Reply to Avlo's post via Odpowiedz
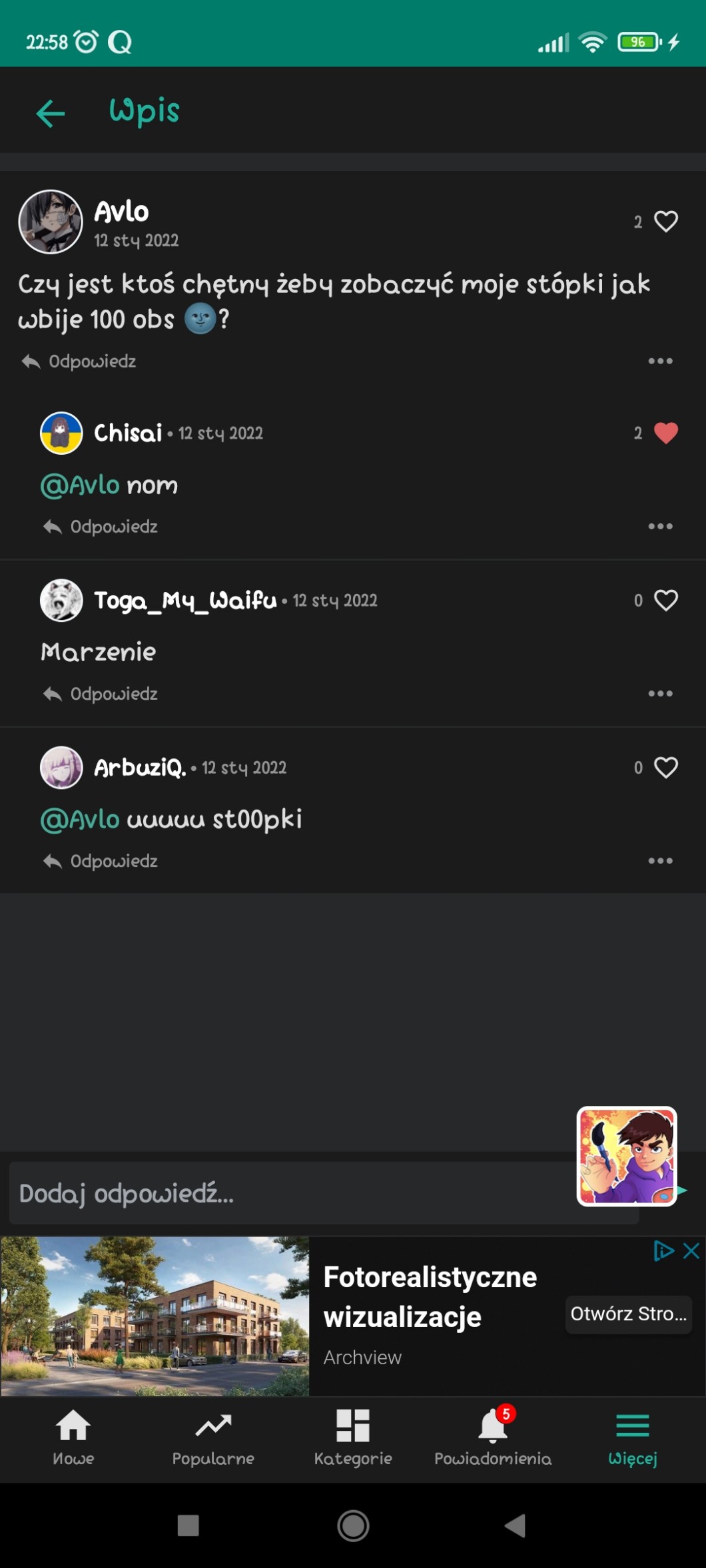 click(80, 362)
